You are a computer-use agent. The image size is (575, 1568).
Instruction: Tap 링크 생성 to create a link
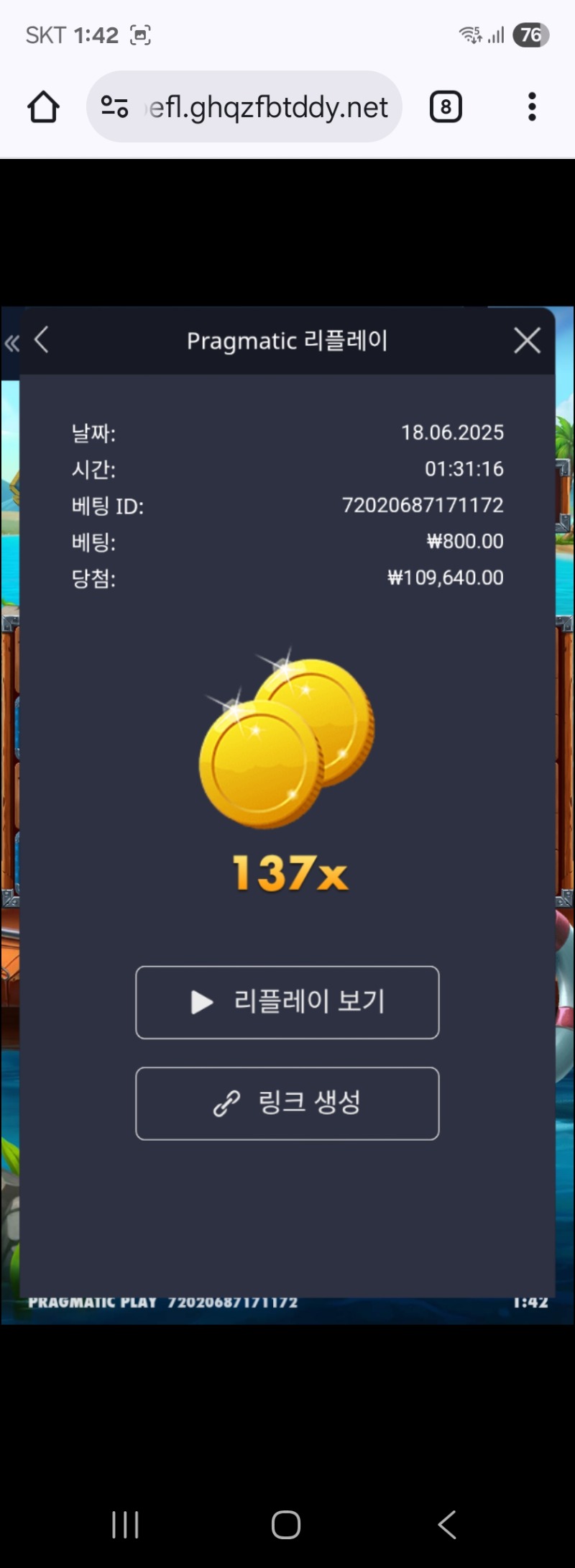tap(287, 1103)
